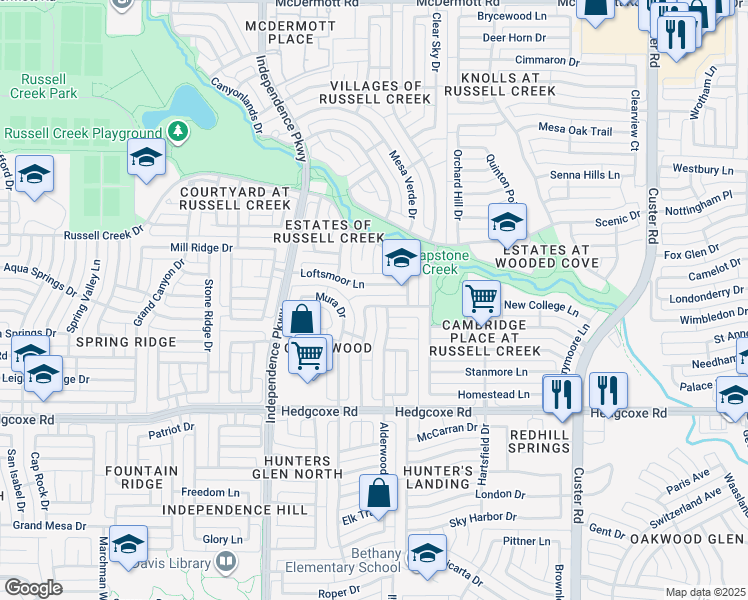
Task: Select the school marker next to Russell Creek Playground
Action: point(146,158)
